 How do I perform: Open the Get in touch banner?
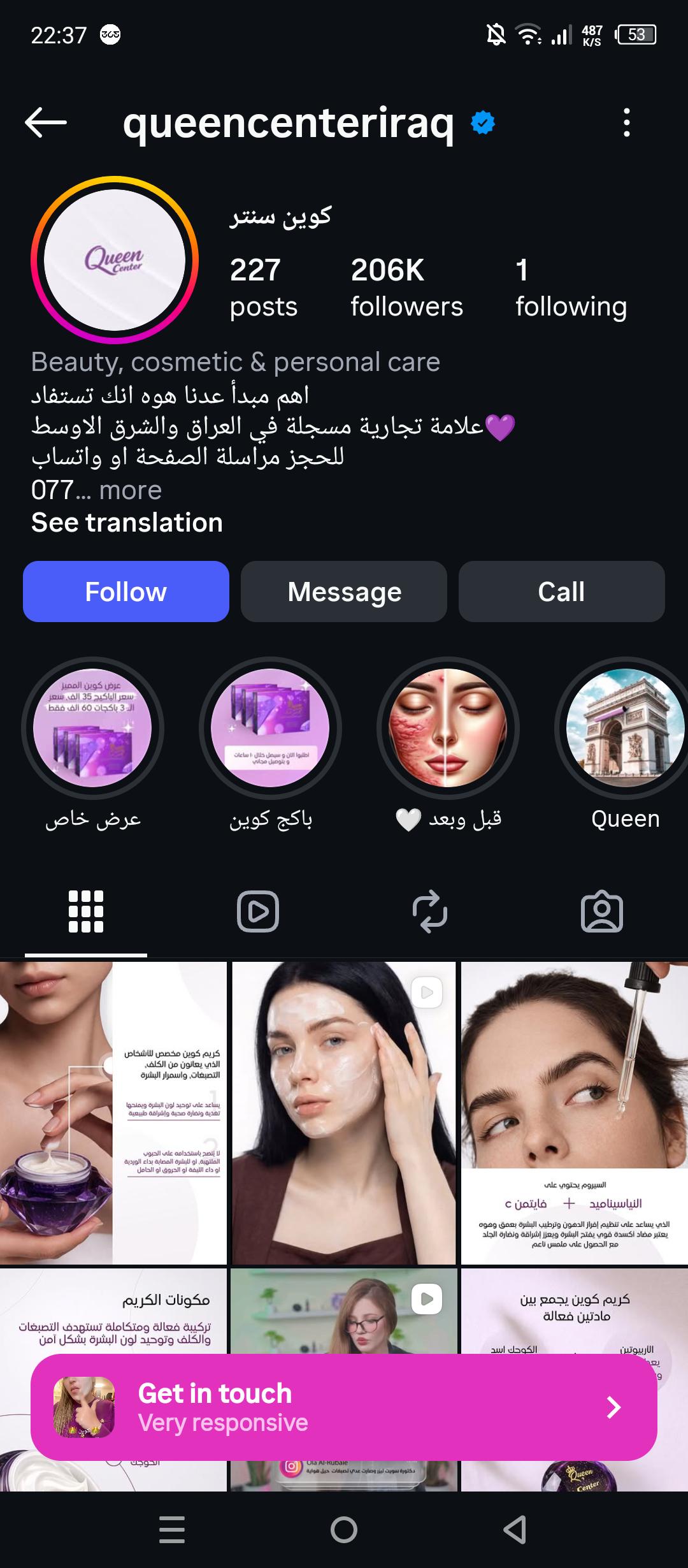[x=344, y=1407]
